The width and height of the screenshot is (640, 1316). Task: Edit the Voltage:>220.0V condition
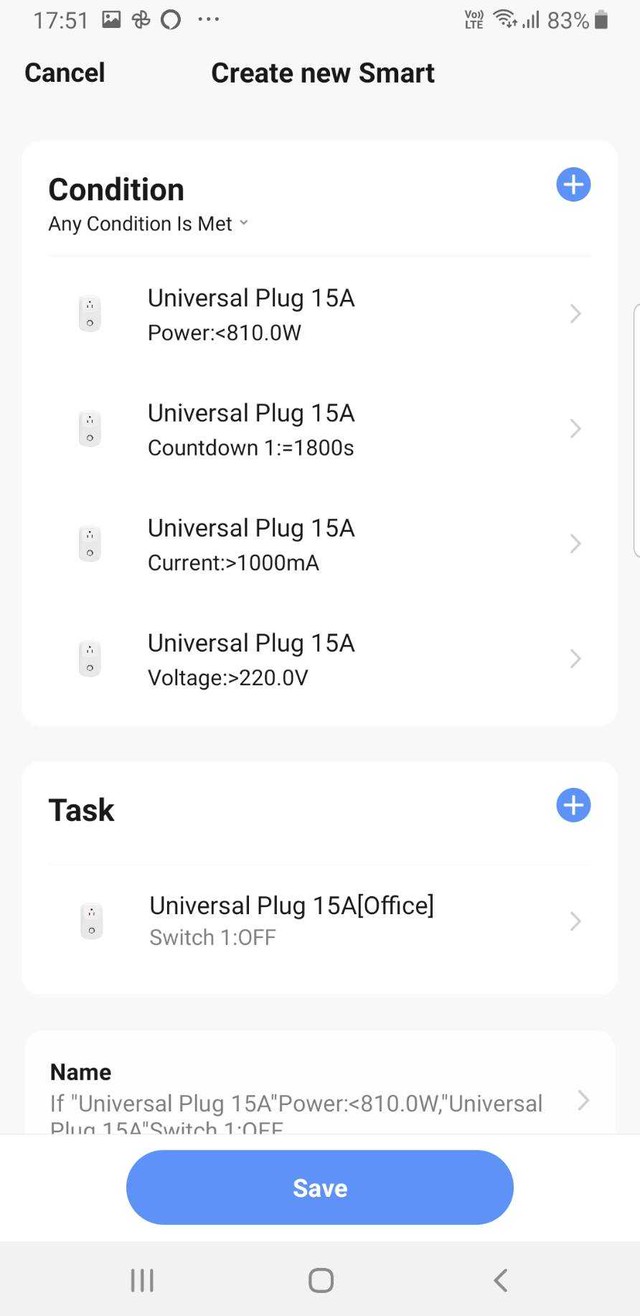pyautogui.click(x=320, y=659)
